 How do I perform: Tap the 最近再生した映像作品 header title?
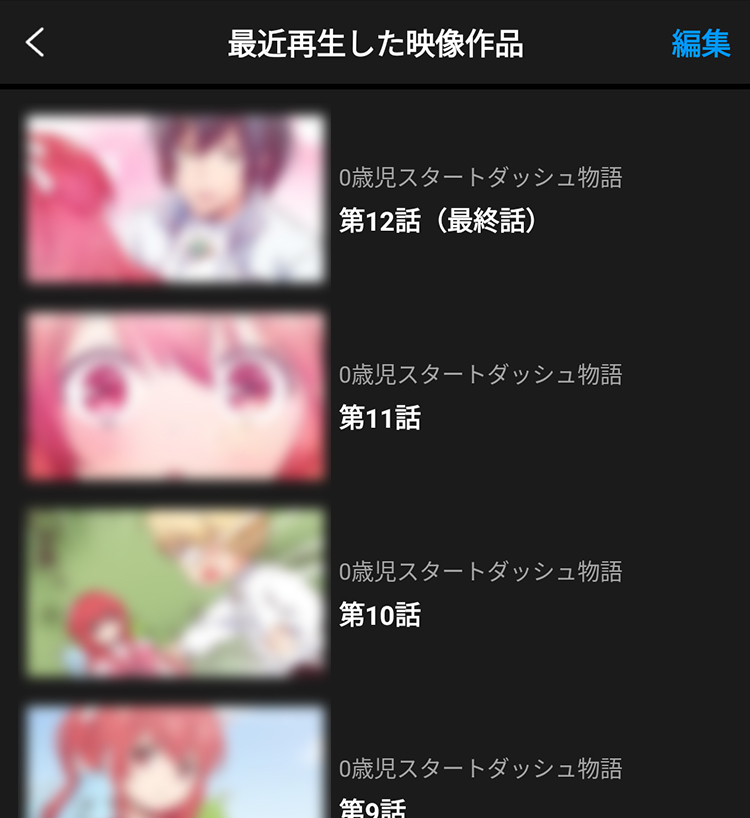(x=375, y=44)
